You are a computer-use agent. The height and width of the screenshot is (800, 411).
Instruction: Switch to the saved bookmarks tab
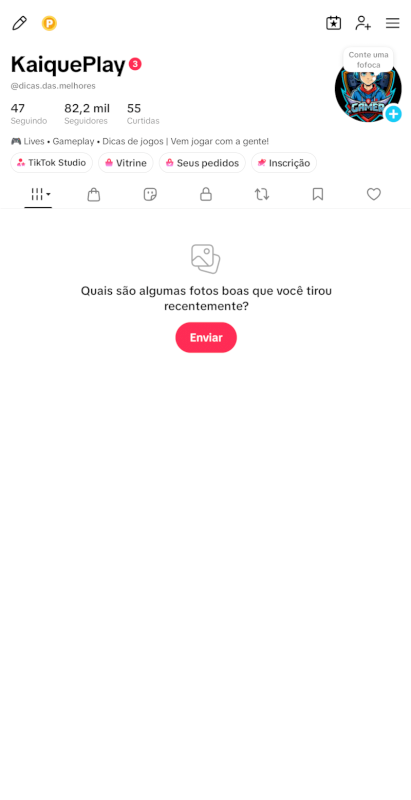point(318,194)
